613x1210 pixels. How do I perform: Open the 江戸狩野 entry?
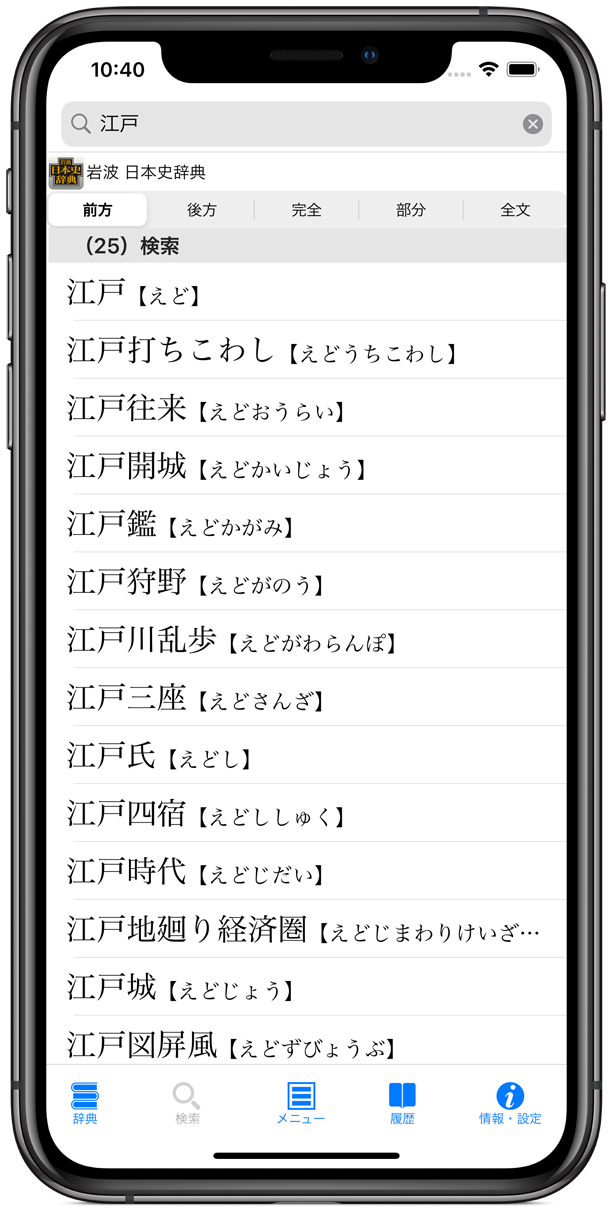(x=306, y=582)
